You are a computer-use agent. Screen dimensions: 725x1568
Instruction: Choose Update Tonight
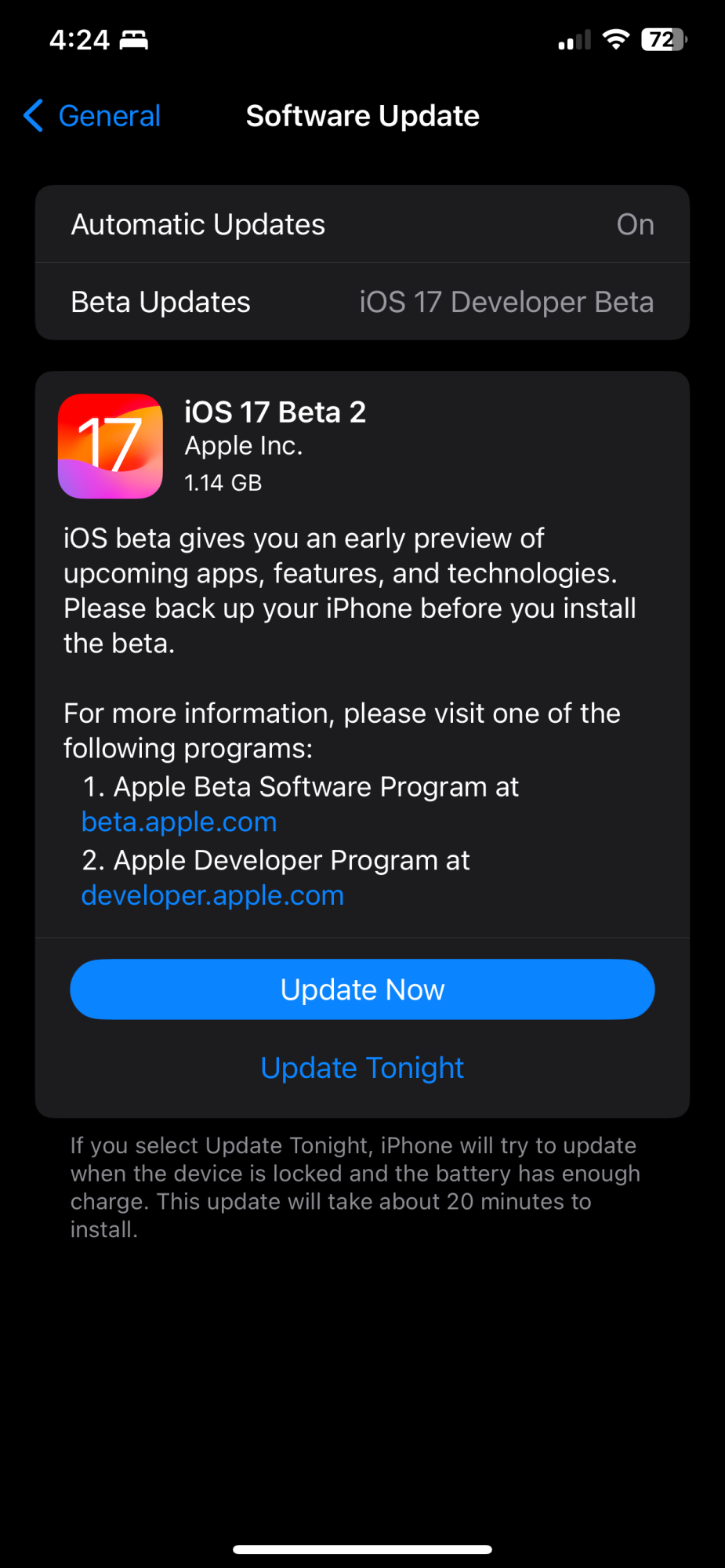coord(362,1068)
